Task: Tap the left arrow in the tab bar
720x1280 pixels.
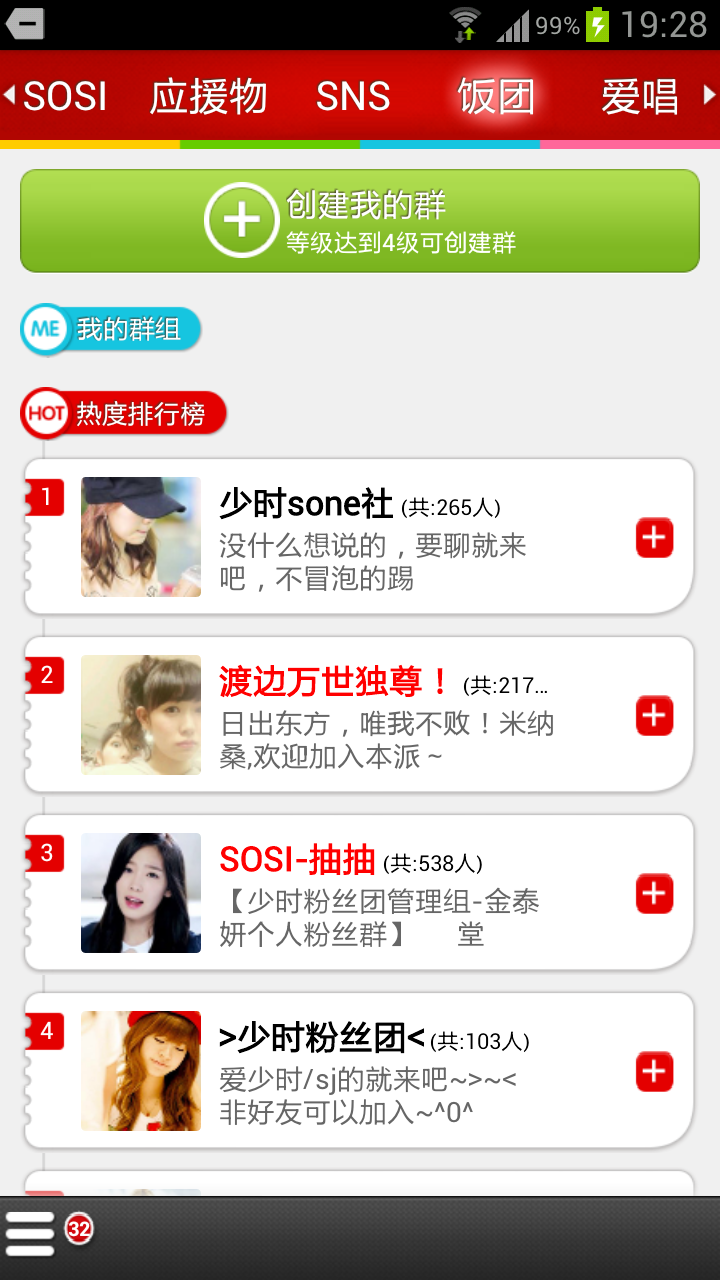Action: [x=10, y=96]
